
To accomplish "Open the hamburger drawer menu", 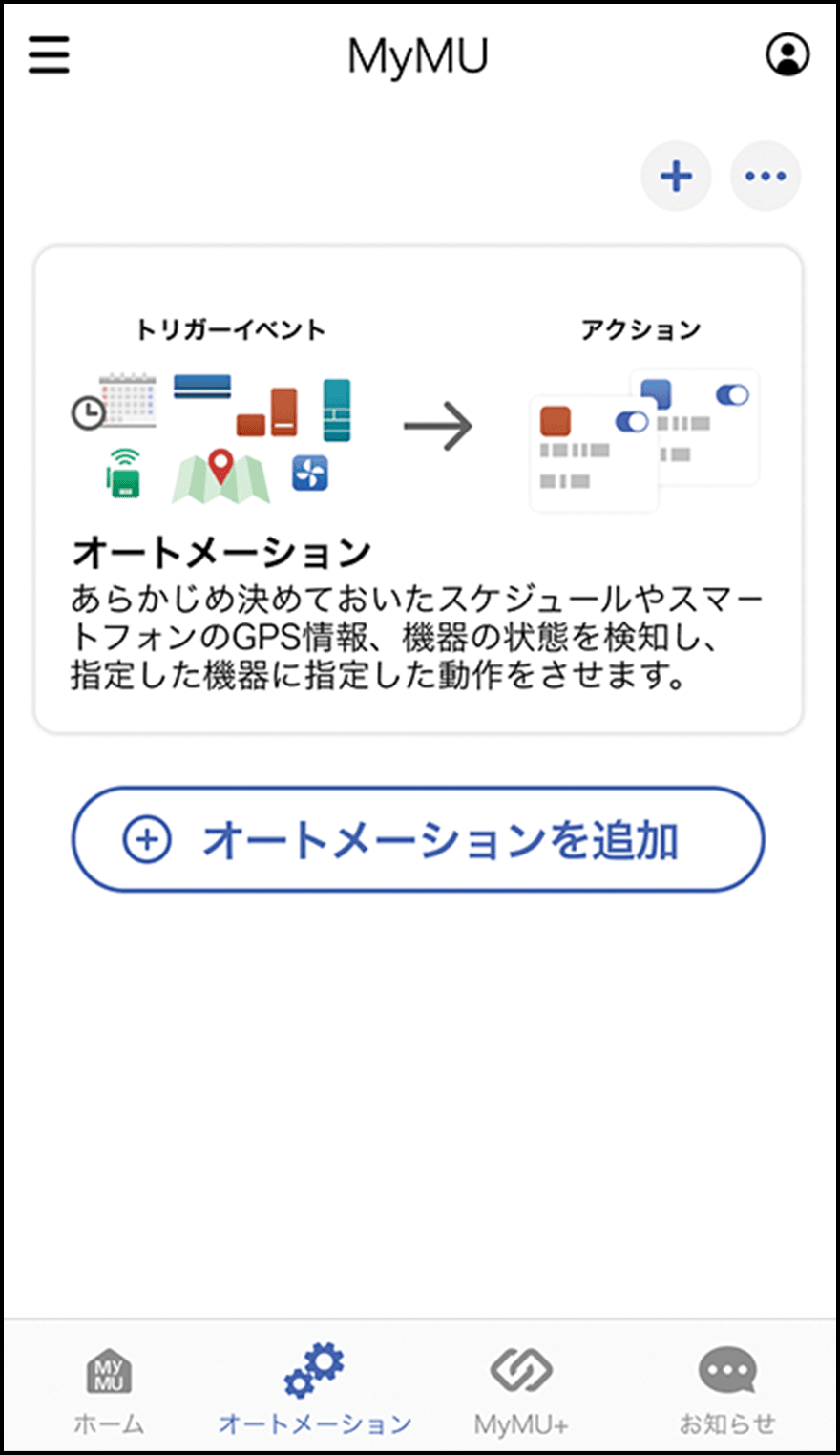I will click(49, 55).
